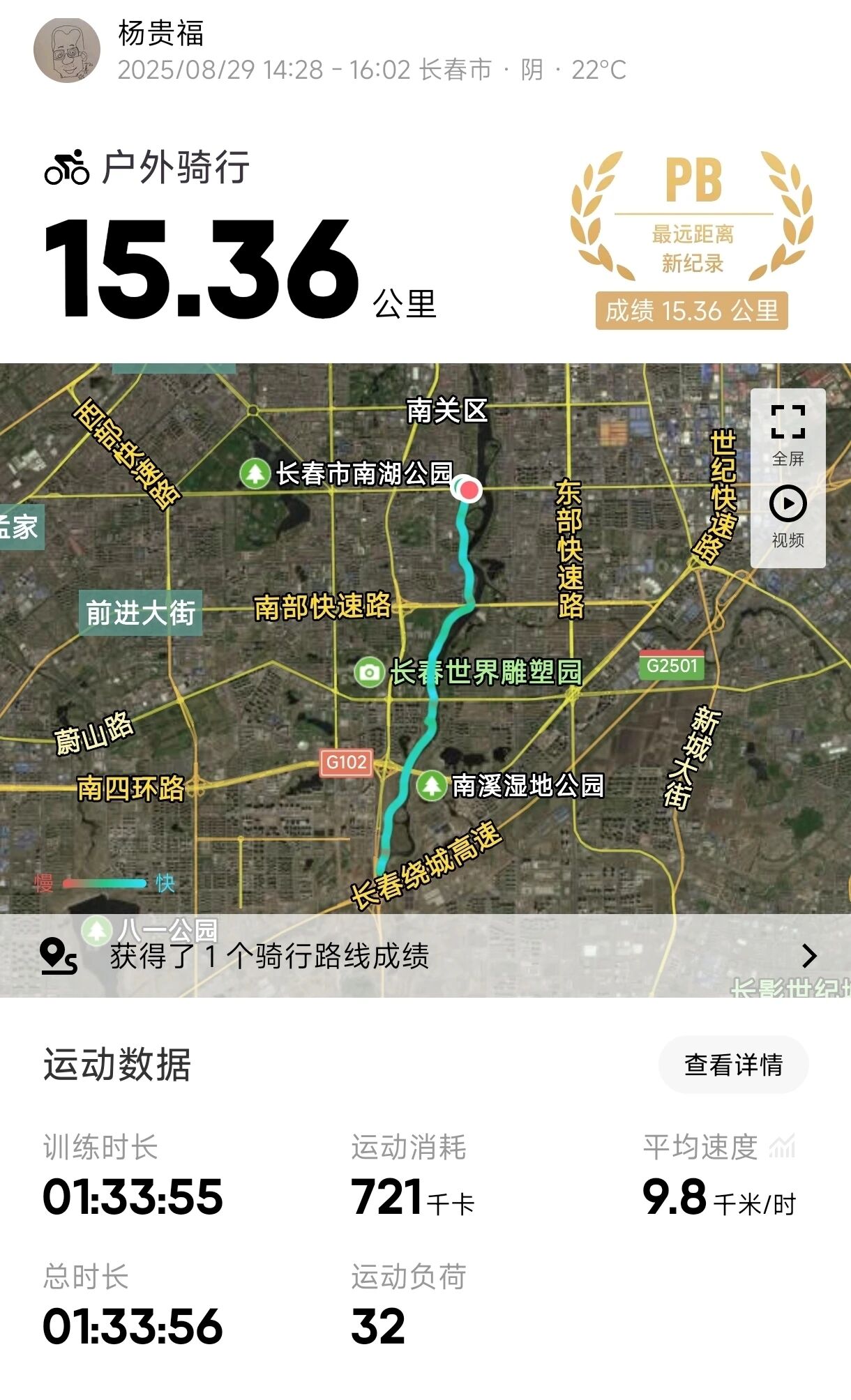Open the map in fullscreen mode

point(788,434)
